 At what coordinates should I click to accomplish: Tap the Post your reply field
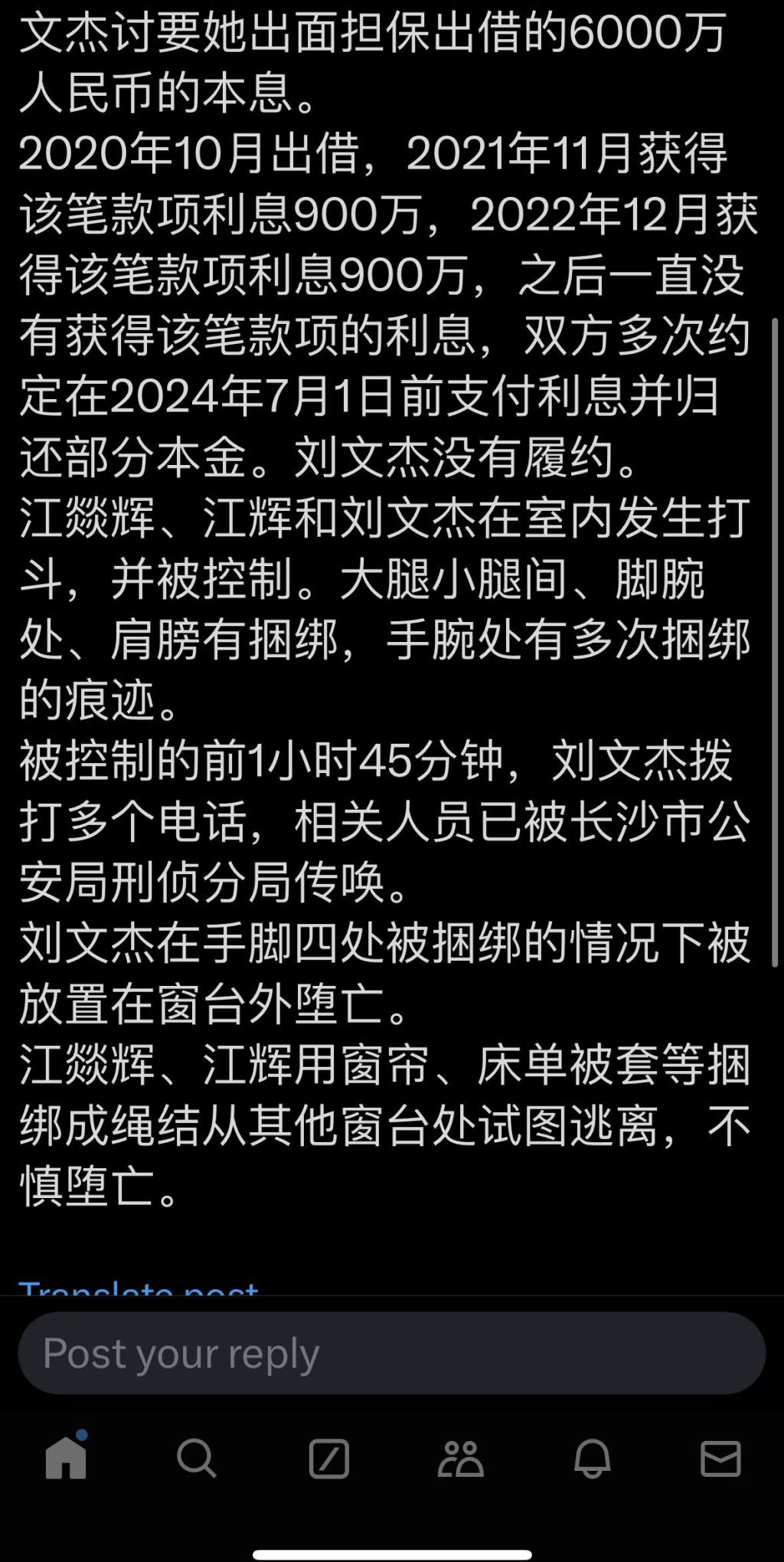(390, 1353)
